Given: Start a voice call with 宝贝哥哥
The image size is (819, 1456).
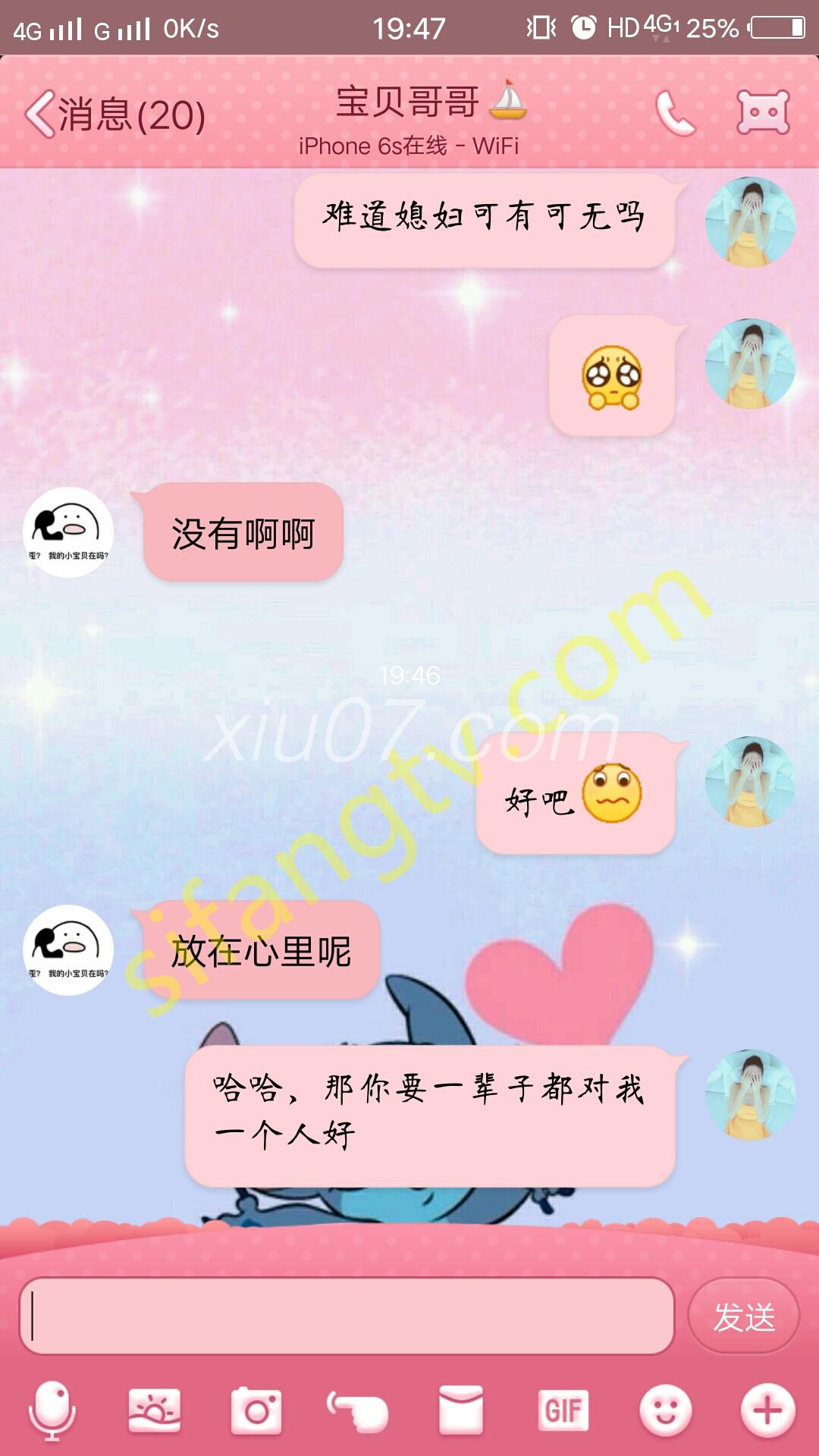Looking at the screenshot, I should point(674,114).
